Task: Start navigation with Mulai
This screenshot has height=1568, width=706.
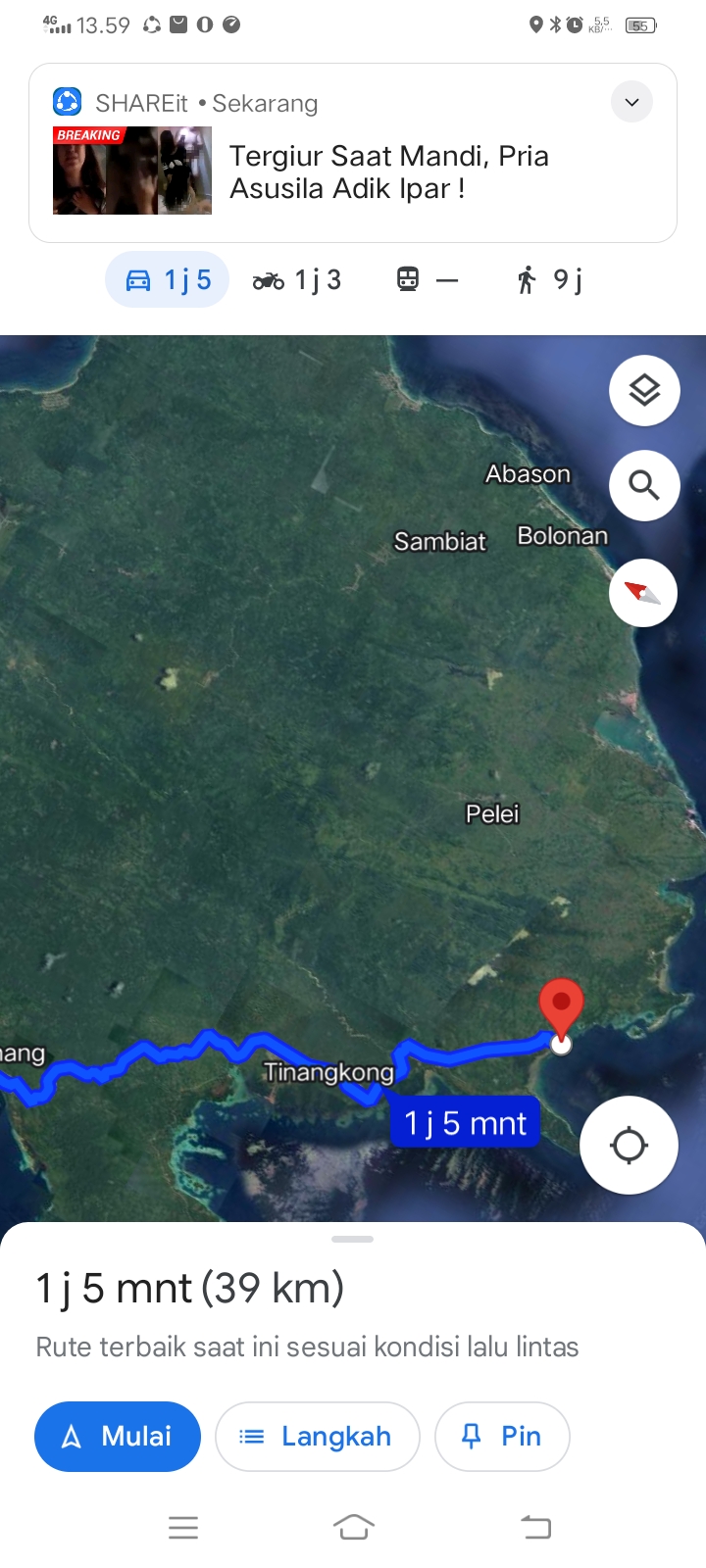Action: (x=118, y=1437)
